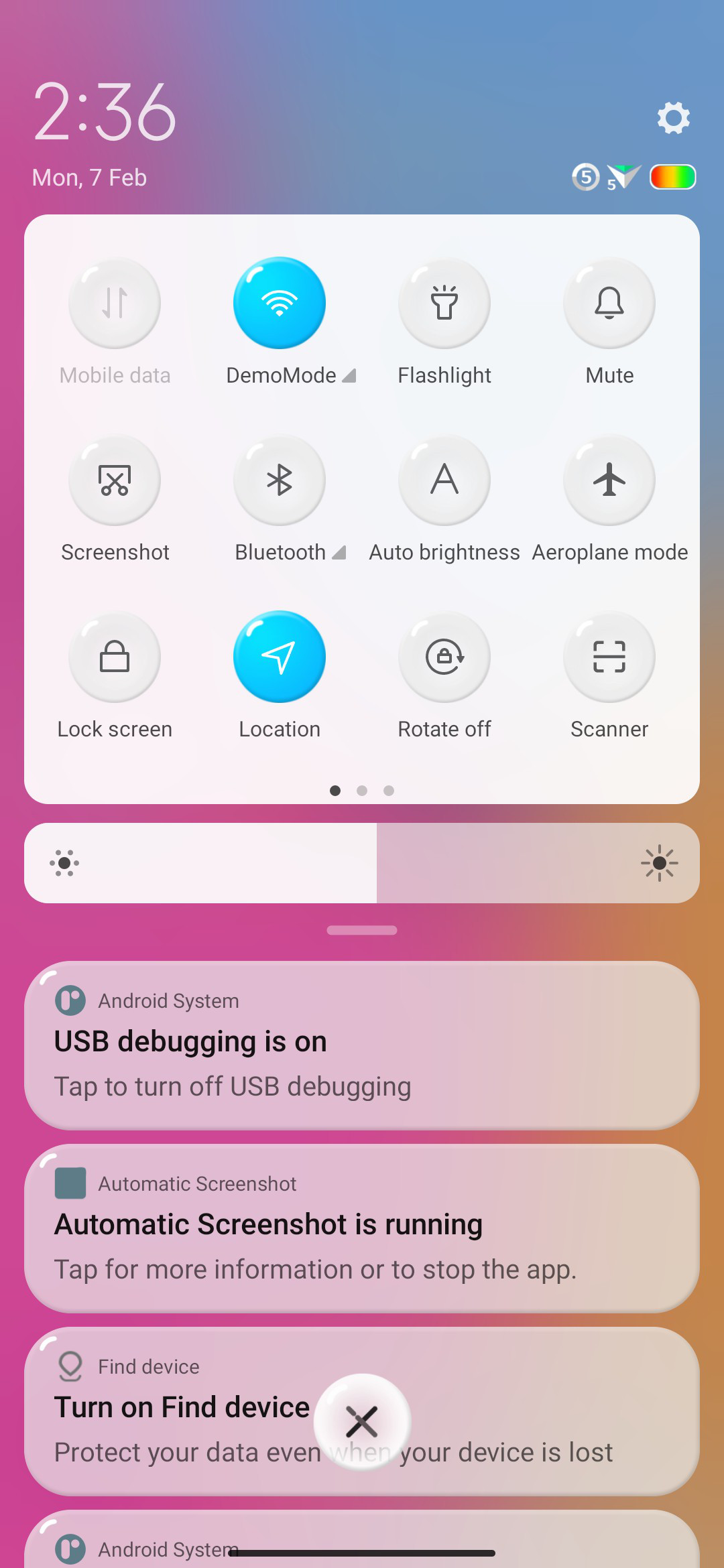
Task: Switch on Aeroplane mode
Action: point(609,480)
